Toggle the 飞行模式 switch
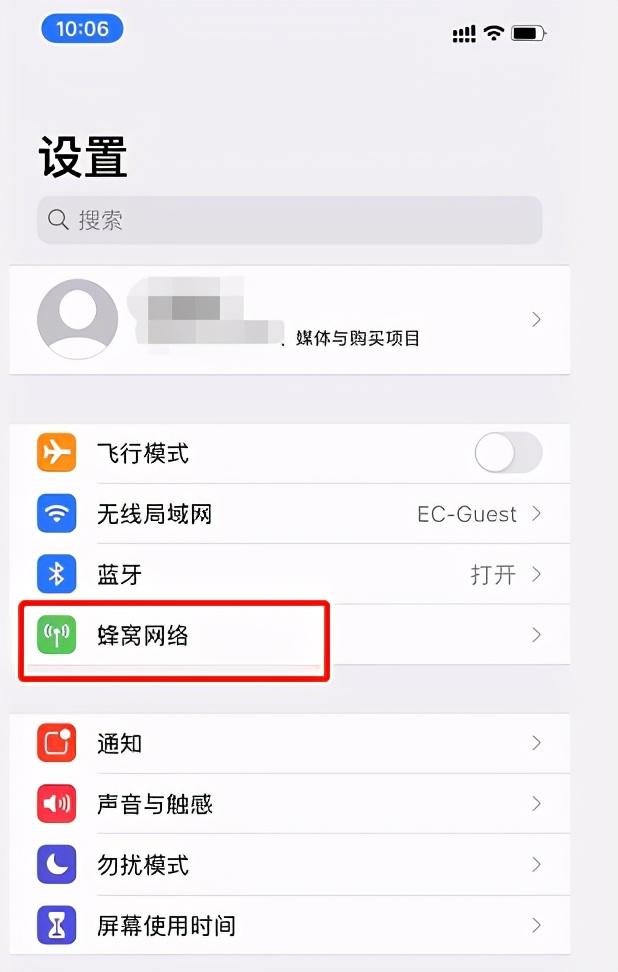618x972 pixels. point(508,454)
